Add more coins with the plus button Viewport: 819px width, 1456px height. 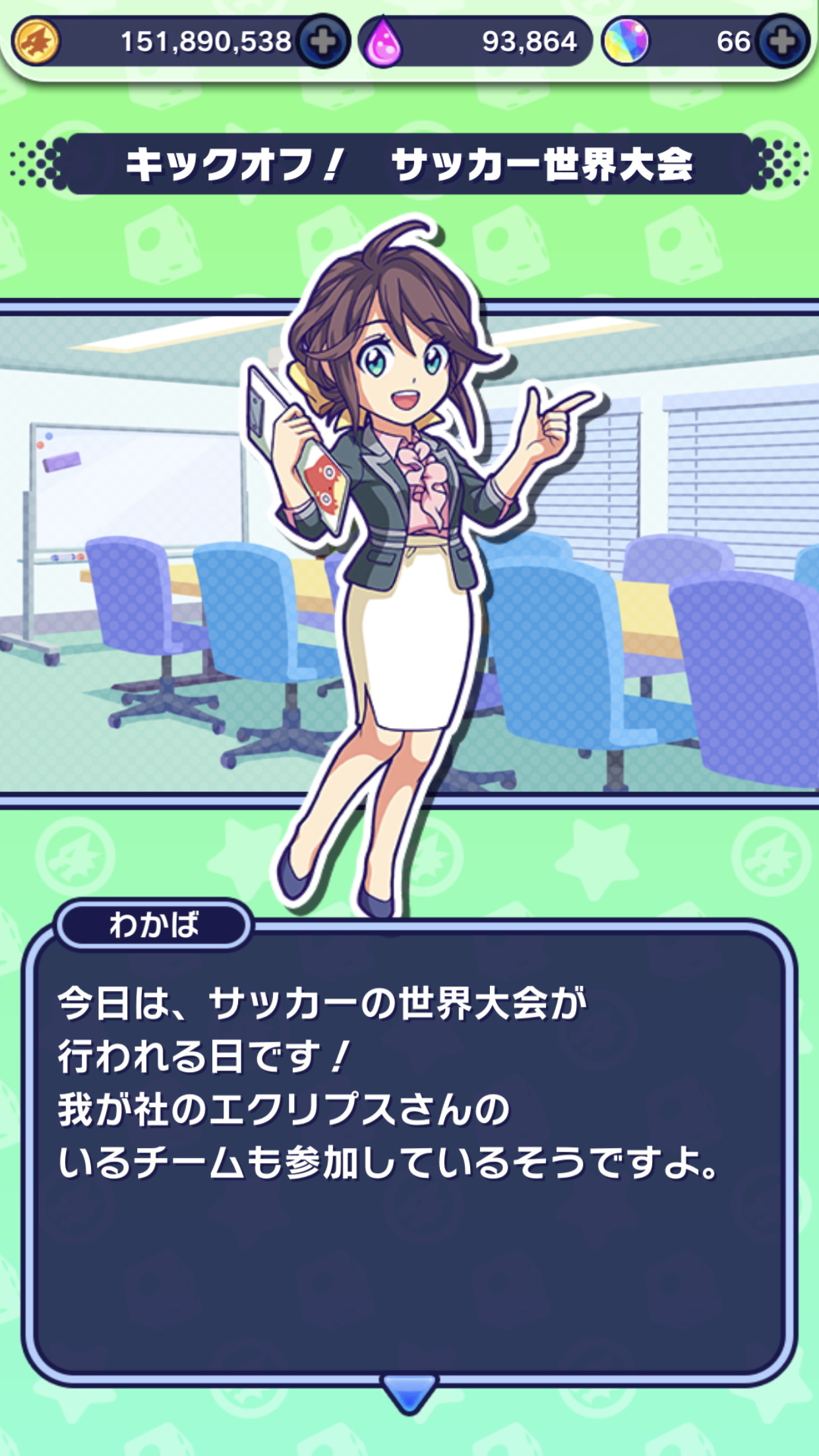[x=323, y=42]
